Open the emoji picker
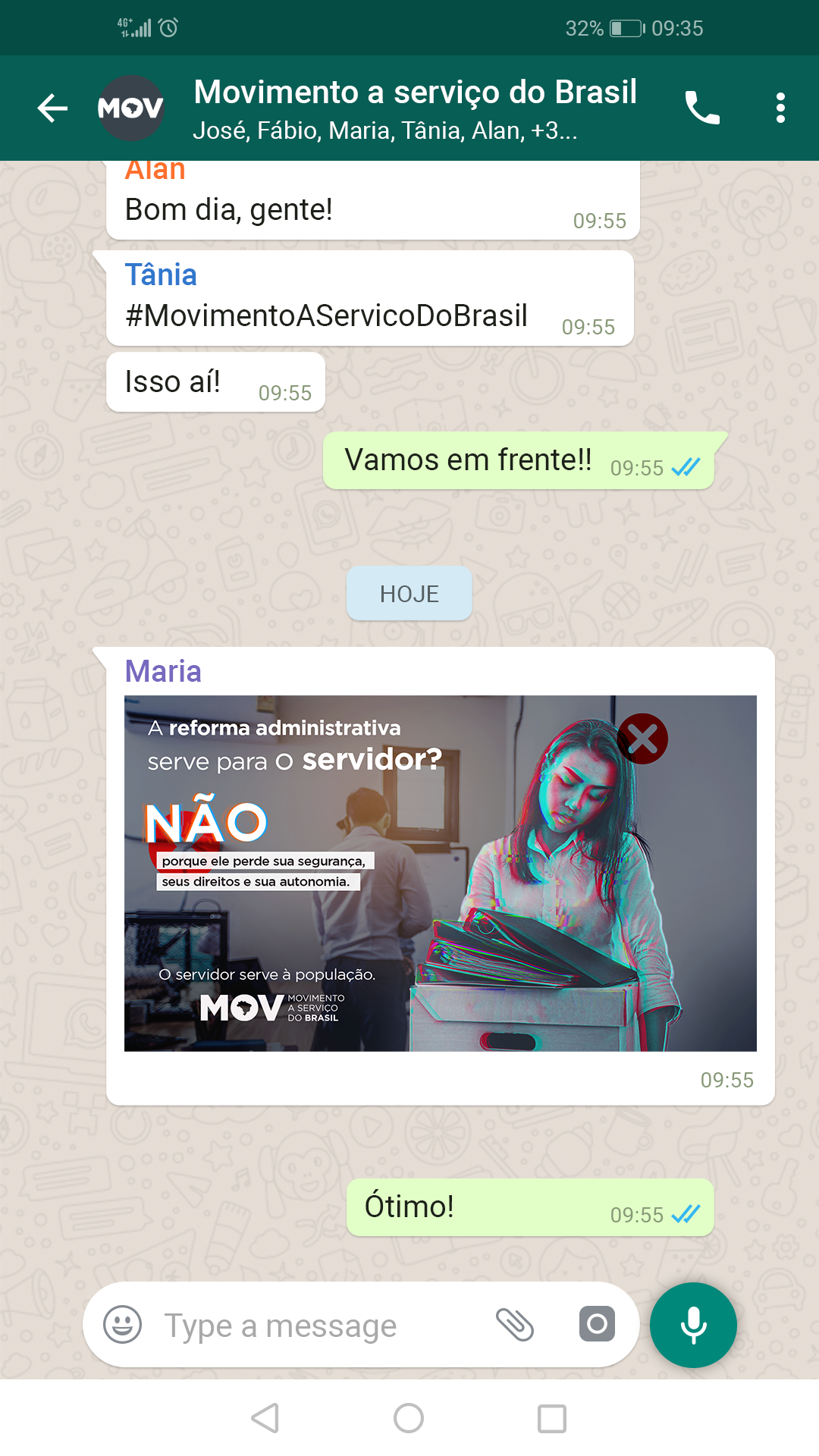Viewport: 819px width, 1456px height. [123, 1325]
